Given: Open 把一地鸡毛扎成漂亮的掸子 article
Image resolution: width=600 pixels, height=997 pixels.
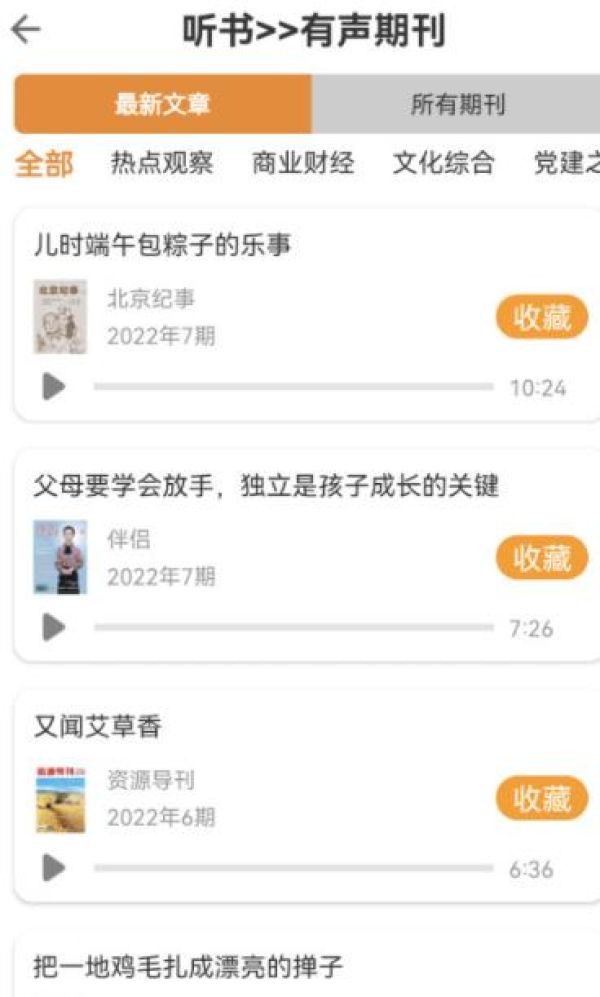Looking at the screenshot, I should (x=188, y=966).
